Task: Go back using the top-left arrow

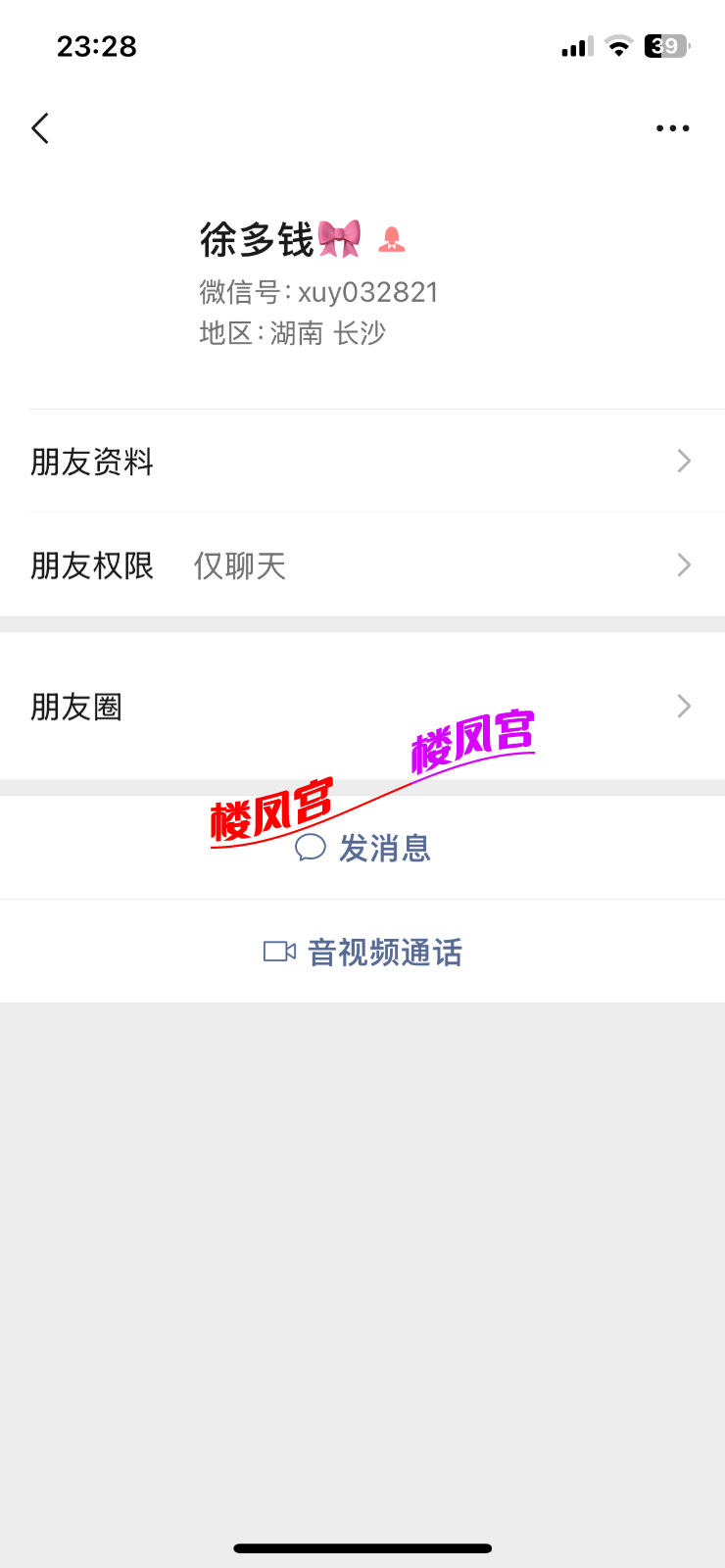Action: click(x=40, y=128)
